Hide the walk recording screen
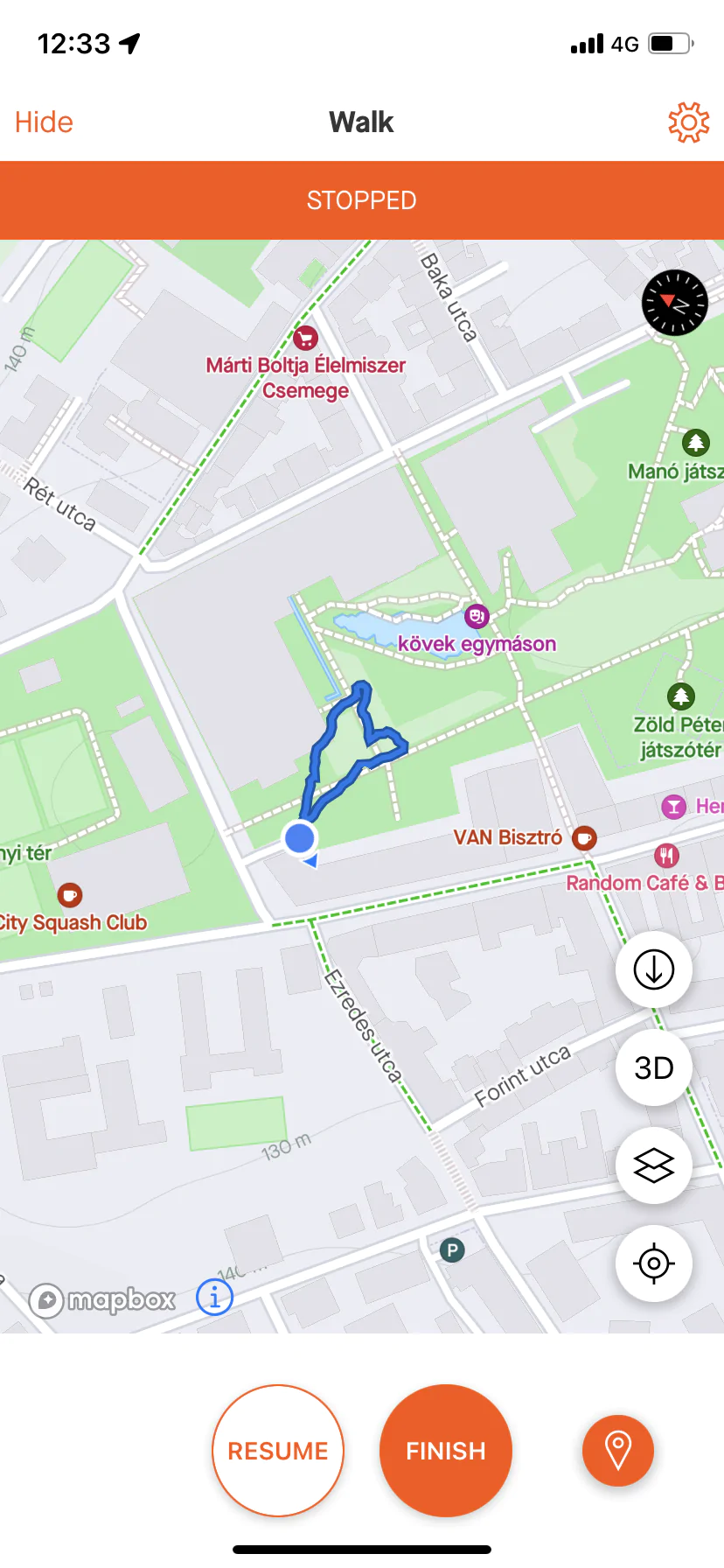The width and height of the screenshot is (724, 1568). (44, 122)
